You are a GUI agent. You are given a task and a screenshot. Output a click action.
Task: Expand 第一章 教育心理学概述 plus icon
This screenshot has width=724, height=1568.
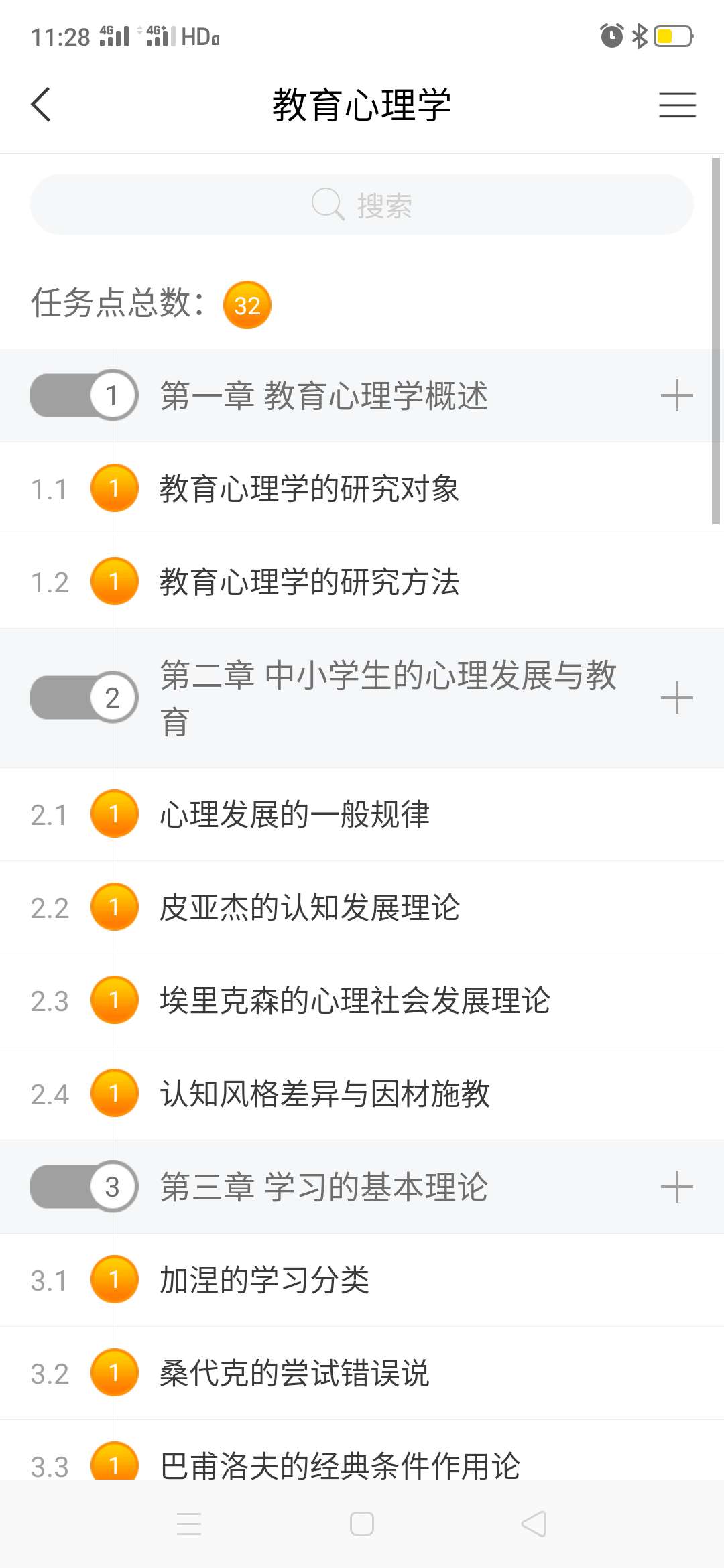pos(676,395)
